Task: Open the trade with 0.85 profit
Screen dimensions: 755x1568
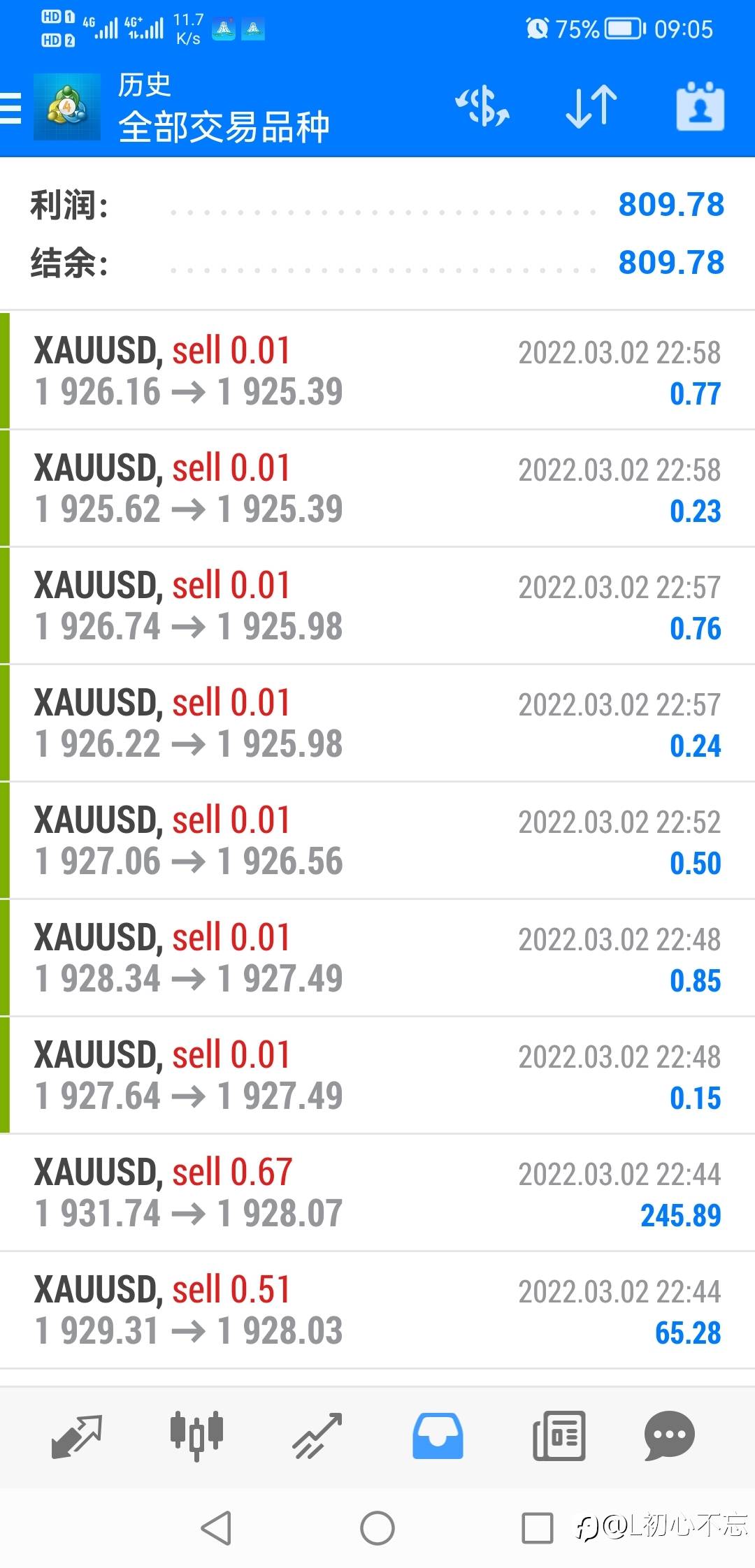Action: click(377, 957)
